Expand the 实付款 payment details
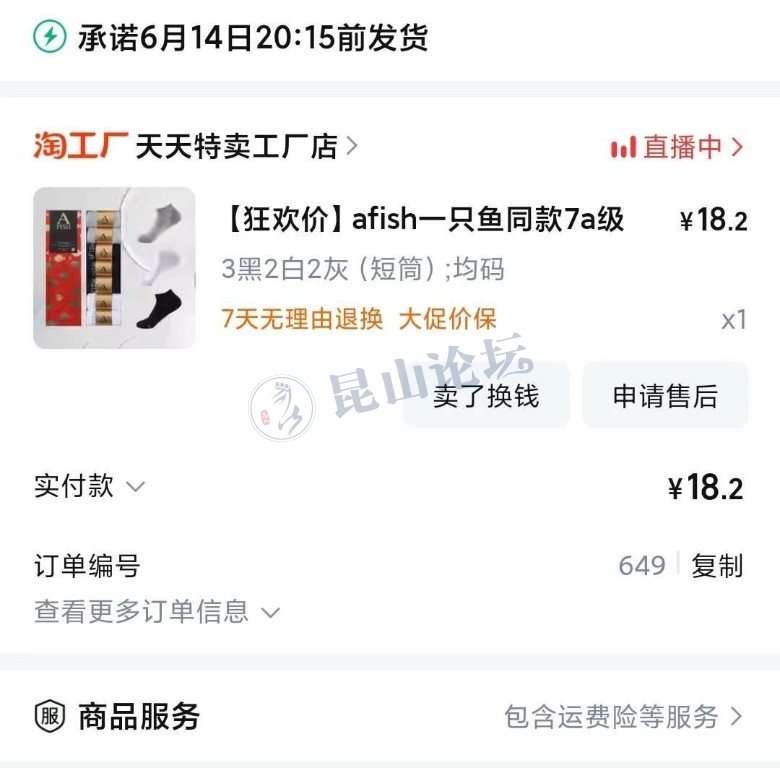Image resolution: width=780 pixels, height=768 pixels. [x=90, y=487]
